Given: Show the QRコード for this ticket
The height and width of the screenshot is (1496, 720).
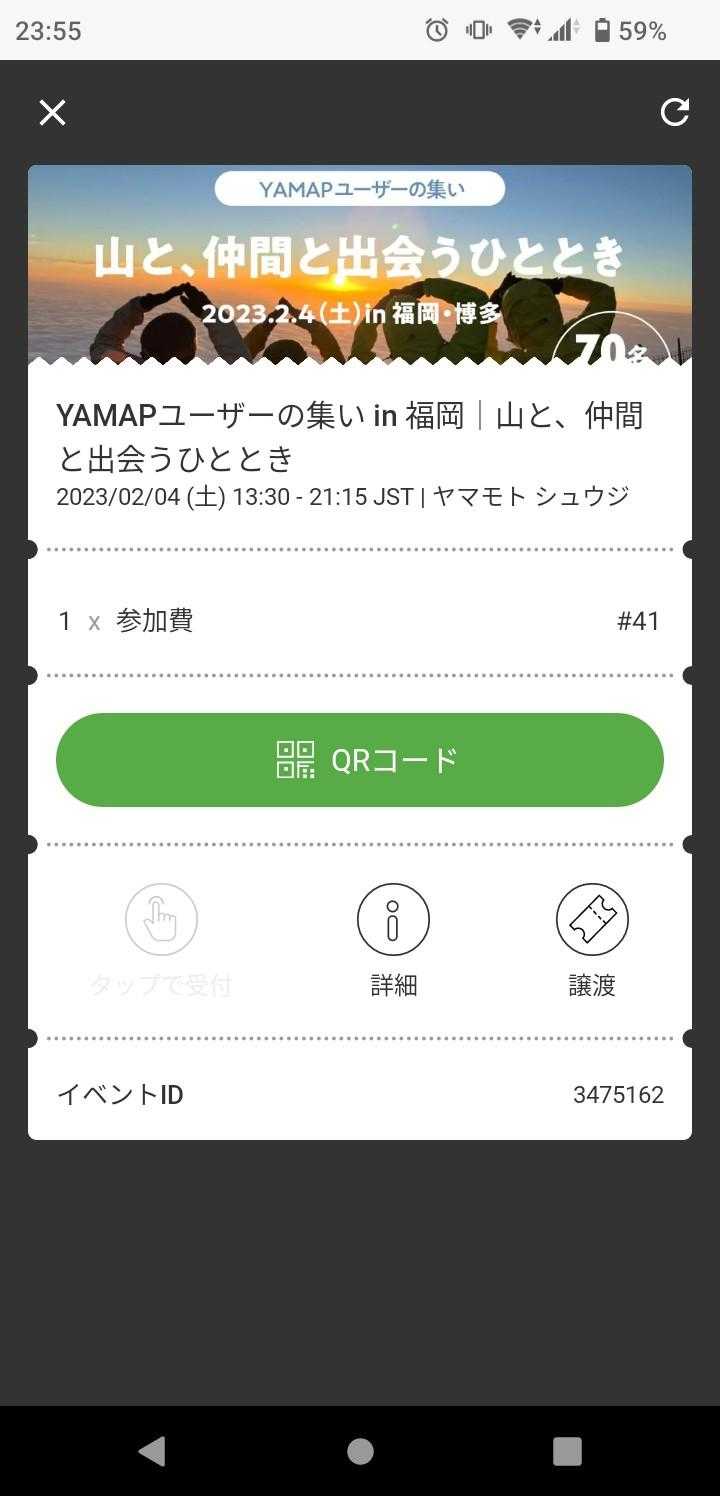Looking at the screenshot, I should pyautogui.click(x=360, y=760).
